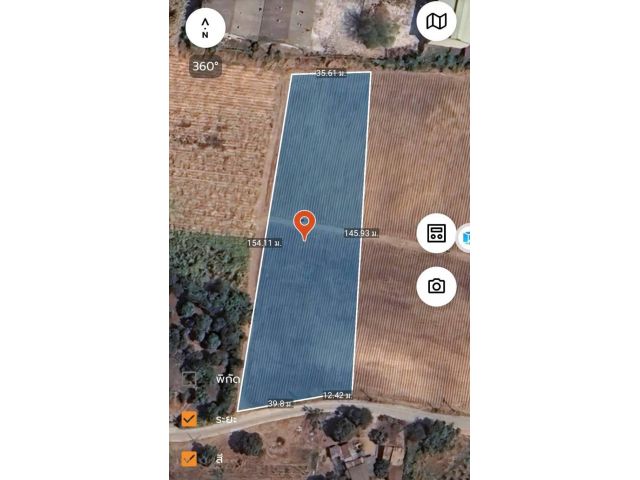Switch to 360° view
Image resolution: width=640 pixels, height=480 pixels.
[x=205, y=66]
